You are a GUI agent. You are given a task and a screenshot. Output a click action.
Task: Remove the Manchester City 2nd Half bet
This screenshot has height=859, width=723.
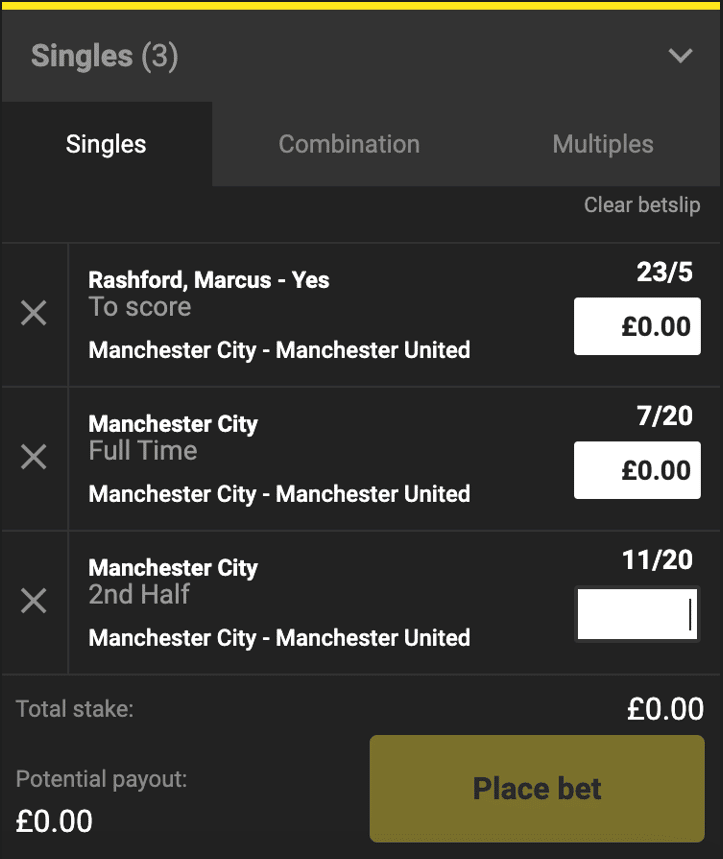(34, 601)
